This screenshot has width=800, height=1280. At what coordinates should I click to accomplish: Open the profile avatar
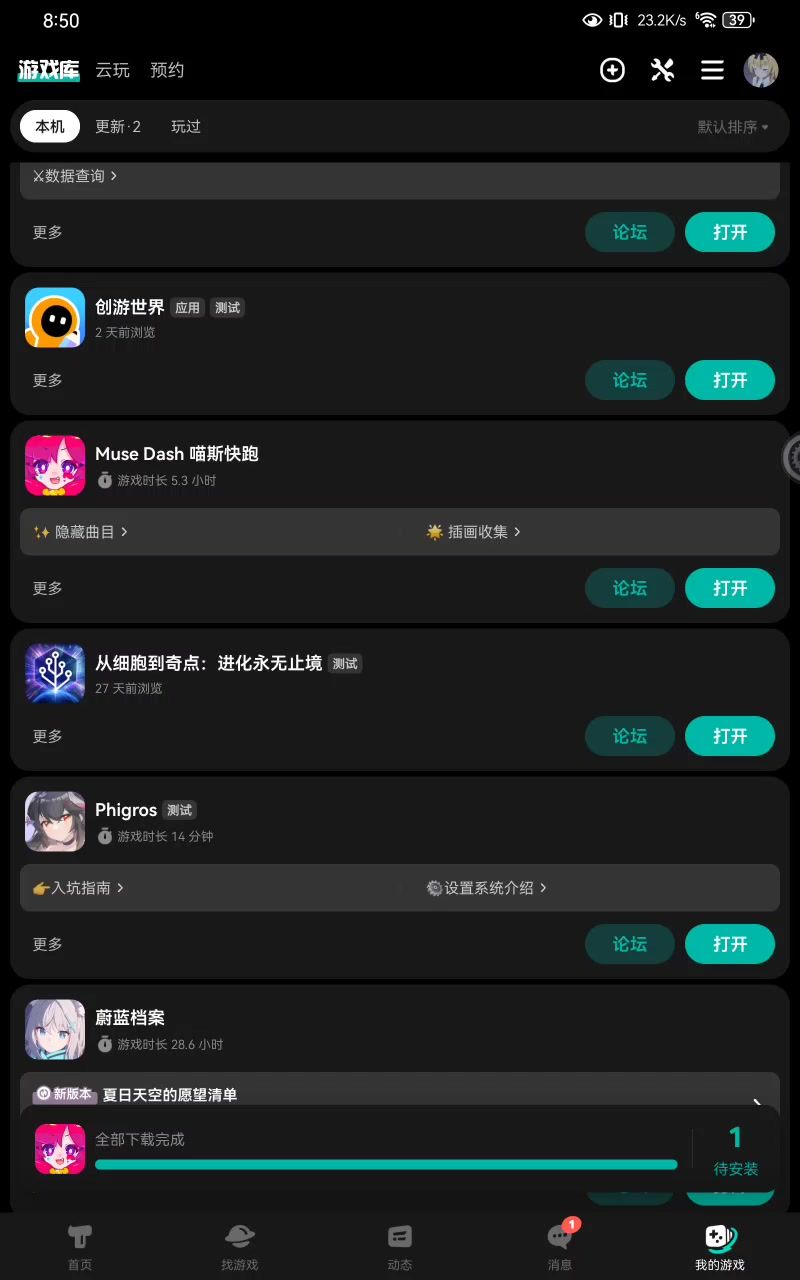coord(761,70)
